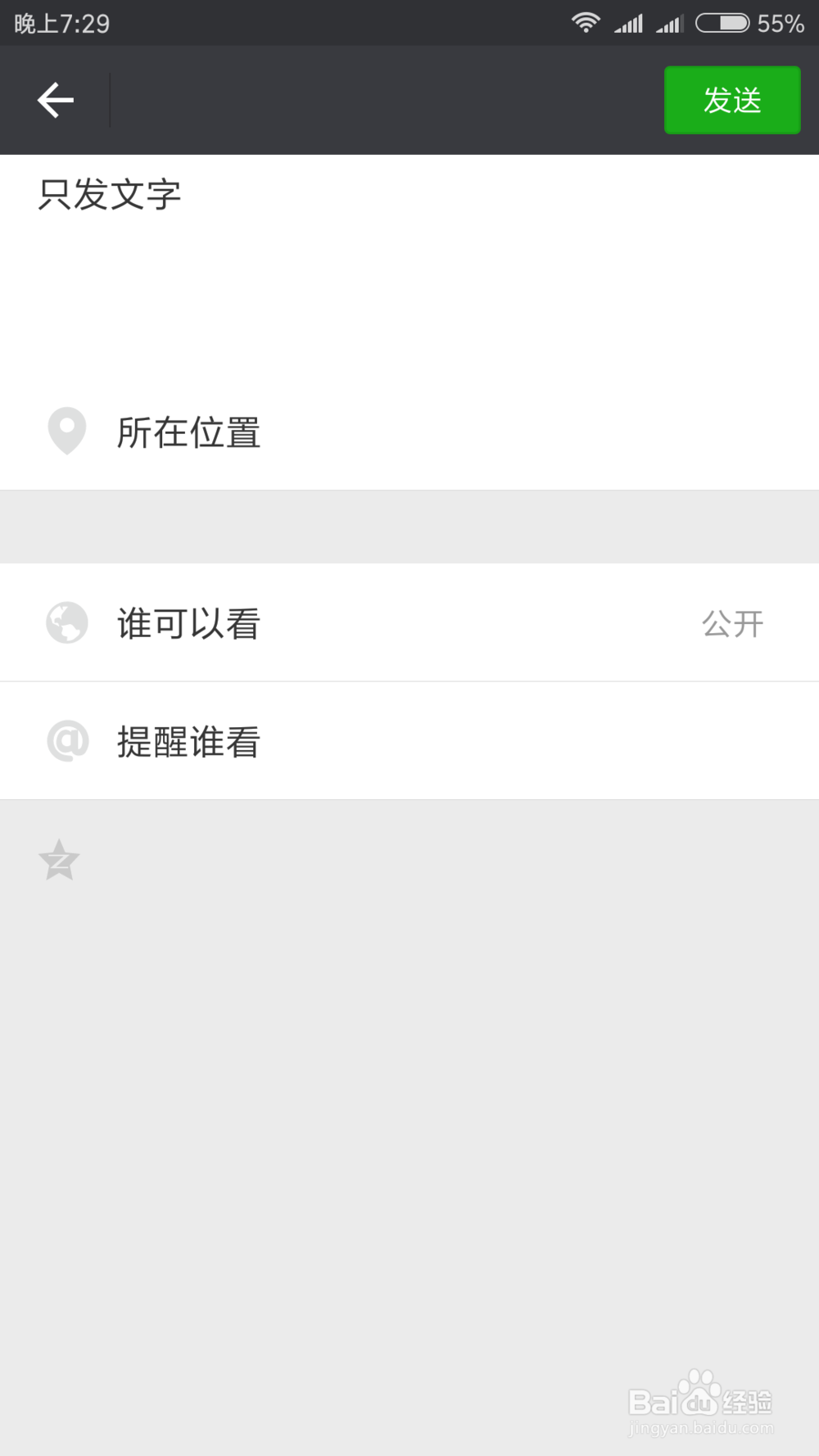This screenshot has height=1456, width=819.
Task: Open 谁可以看 visibility settings
Action: [x=409, y=622]
